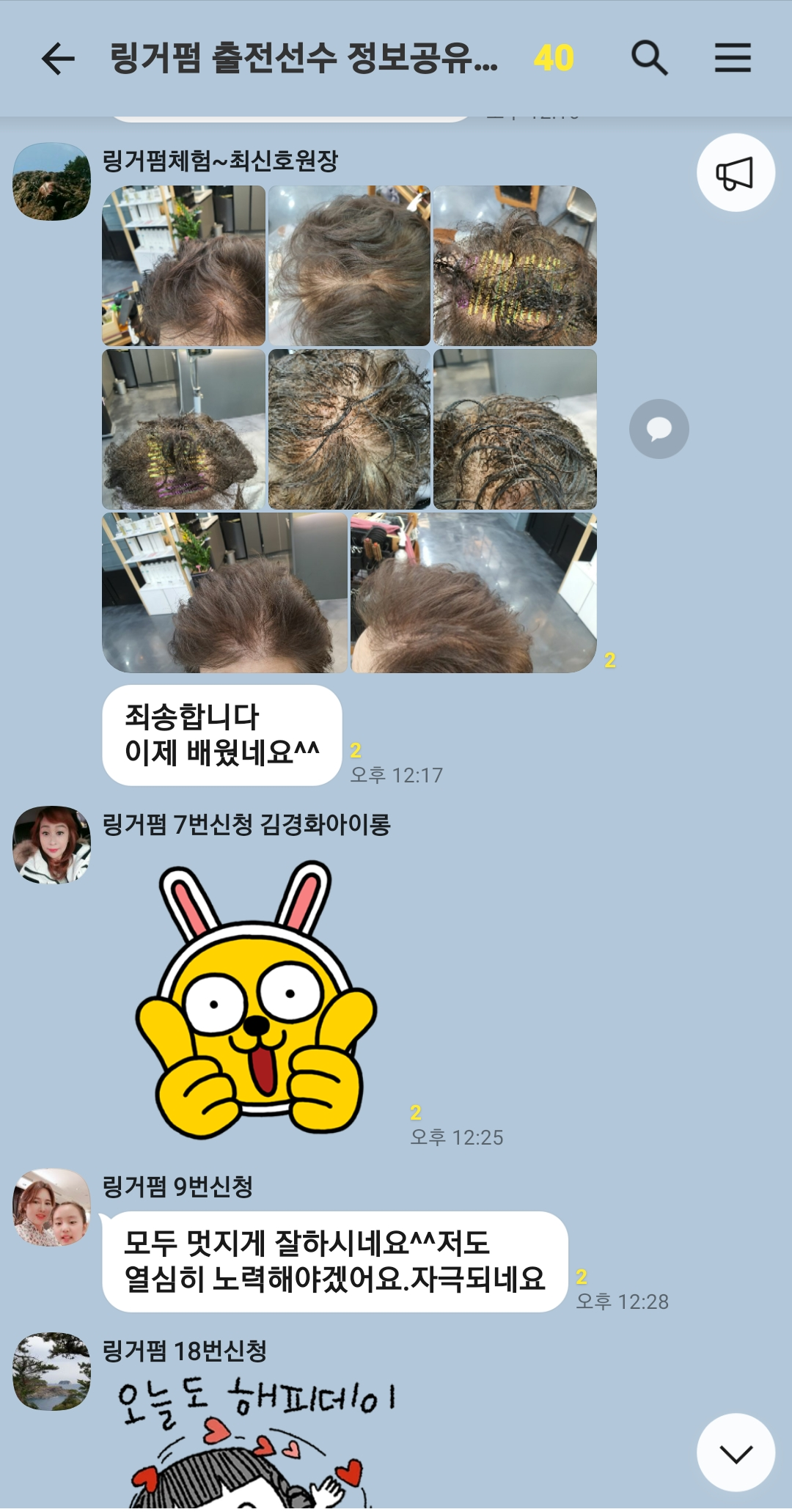Open profile photo of 링거펌 18번신청
Viewport: 792px width, 1512px height.
52,1371
